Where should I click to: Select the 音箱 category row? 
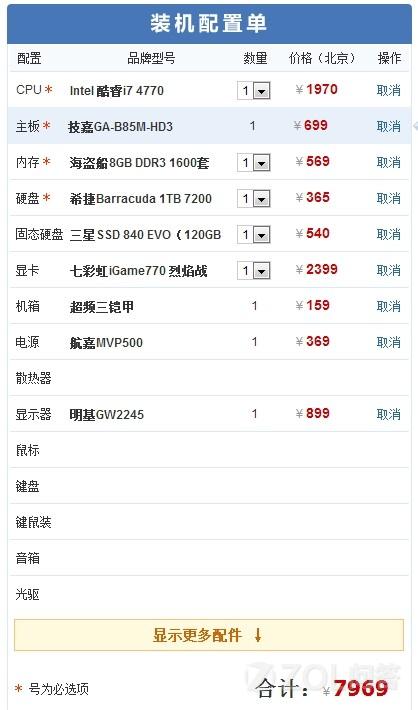pos(209,558)
